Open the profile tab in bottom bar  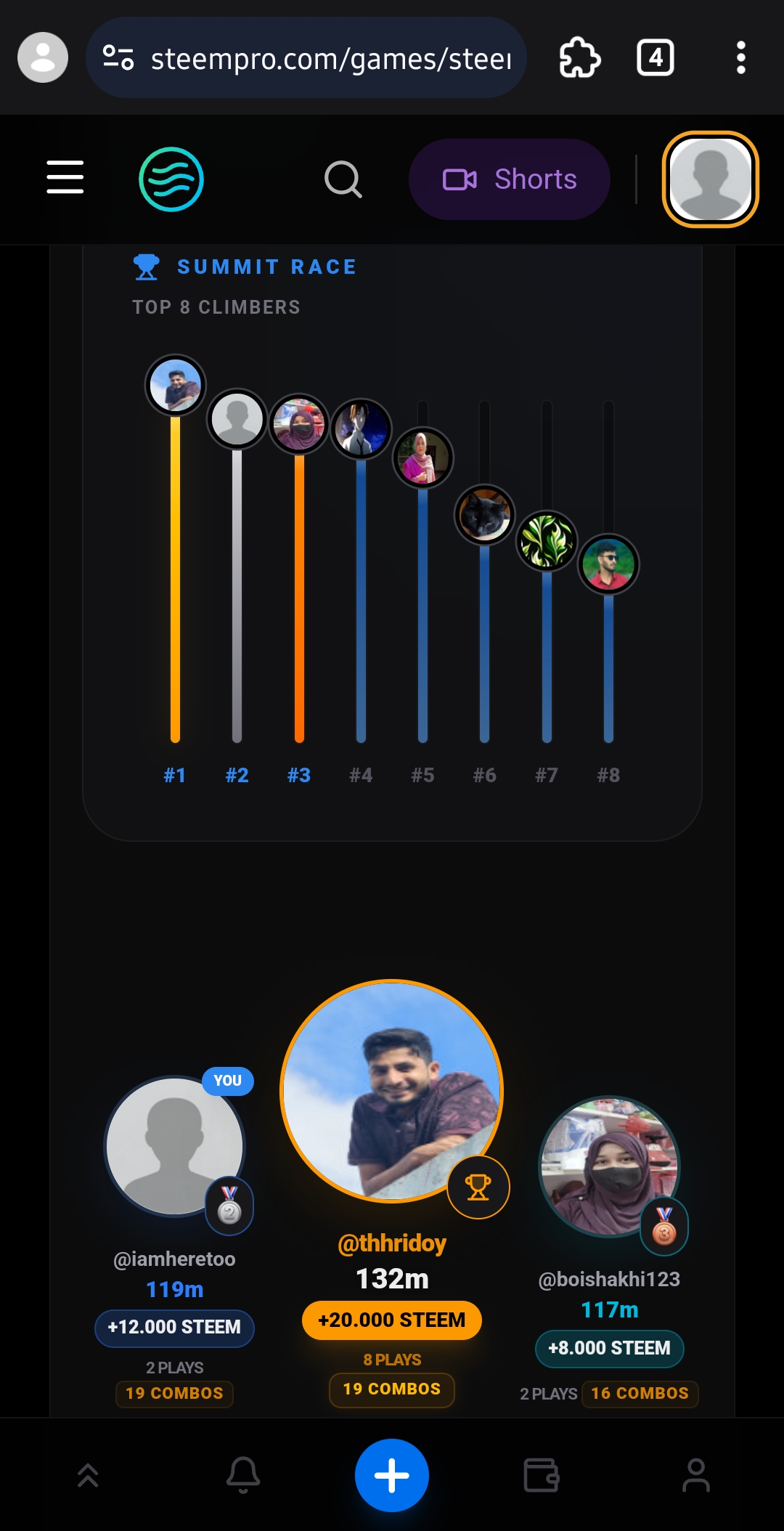[696, 1475]
